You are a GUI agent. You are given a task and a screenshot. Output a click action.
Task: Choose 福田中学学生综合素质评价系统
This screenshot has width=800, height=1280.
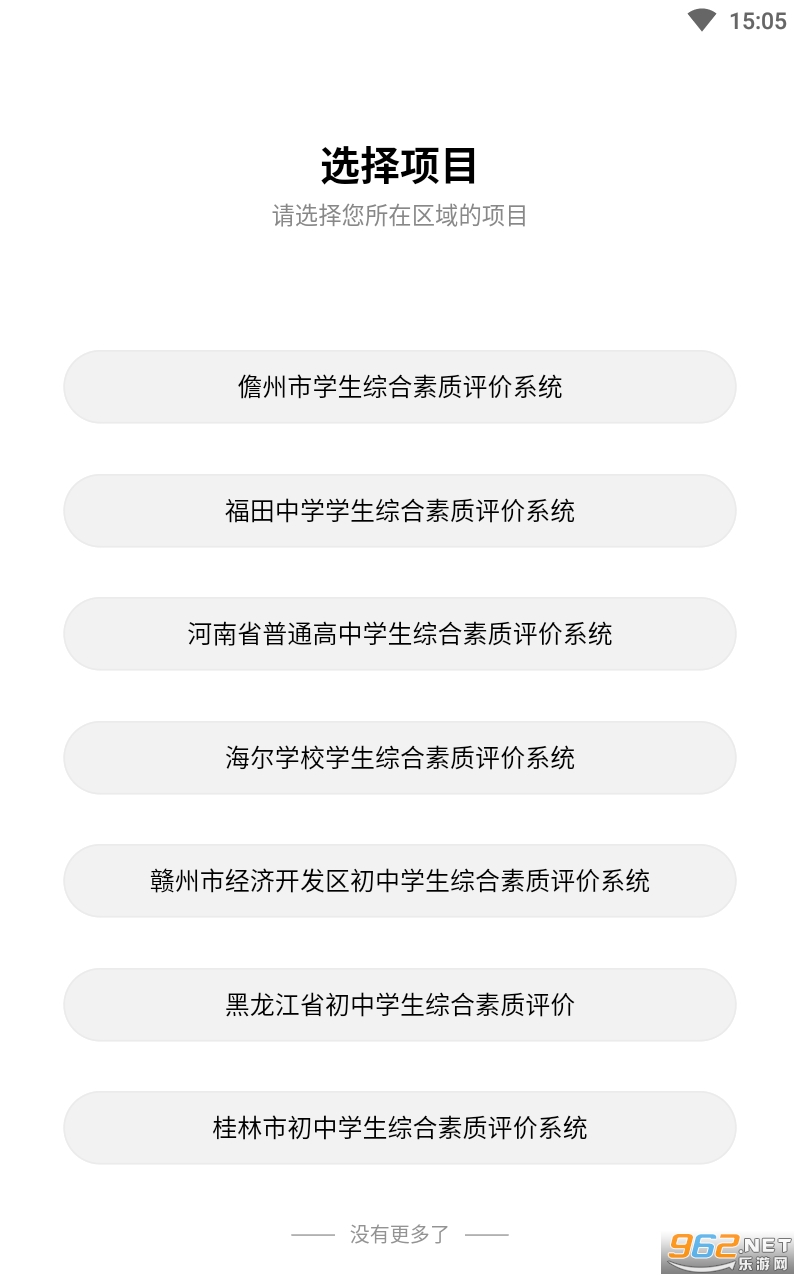click(400, 511)
